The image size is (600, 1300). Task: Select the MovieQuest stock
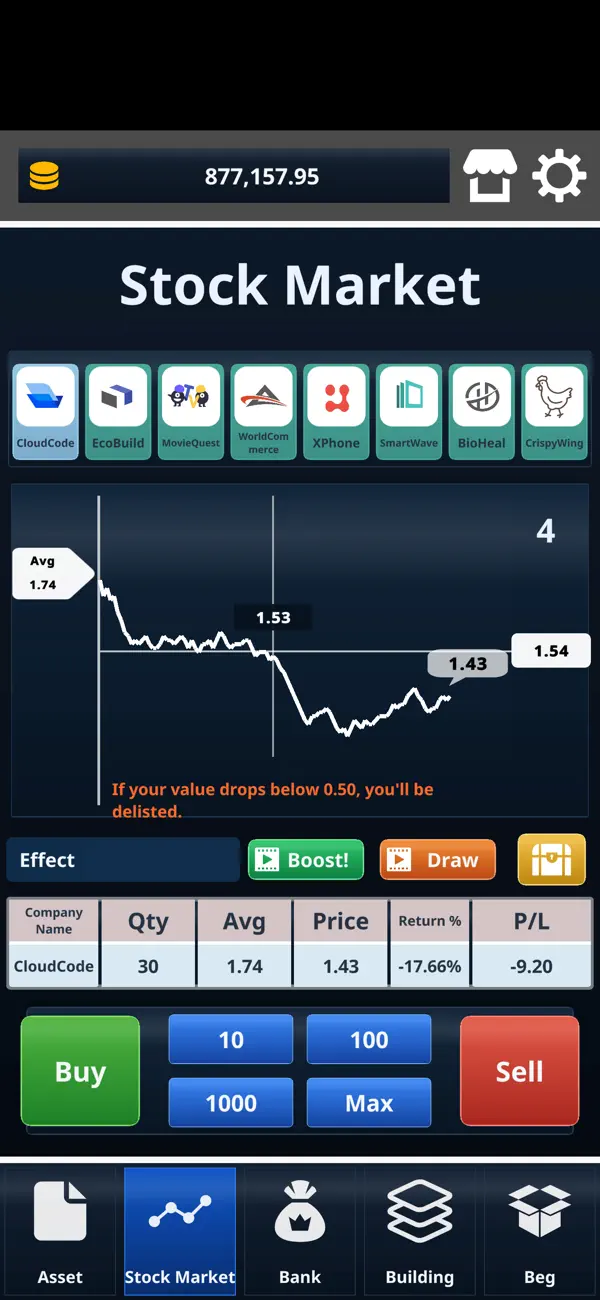191,412
